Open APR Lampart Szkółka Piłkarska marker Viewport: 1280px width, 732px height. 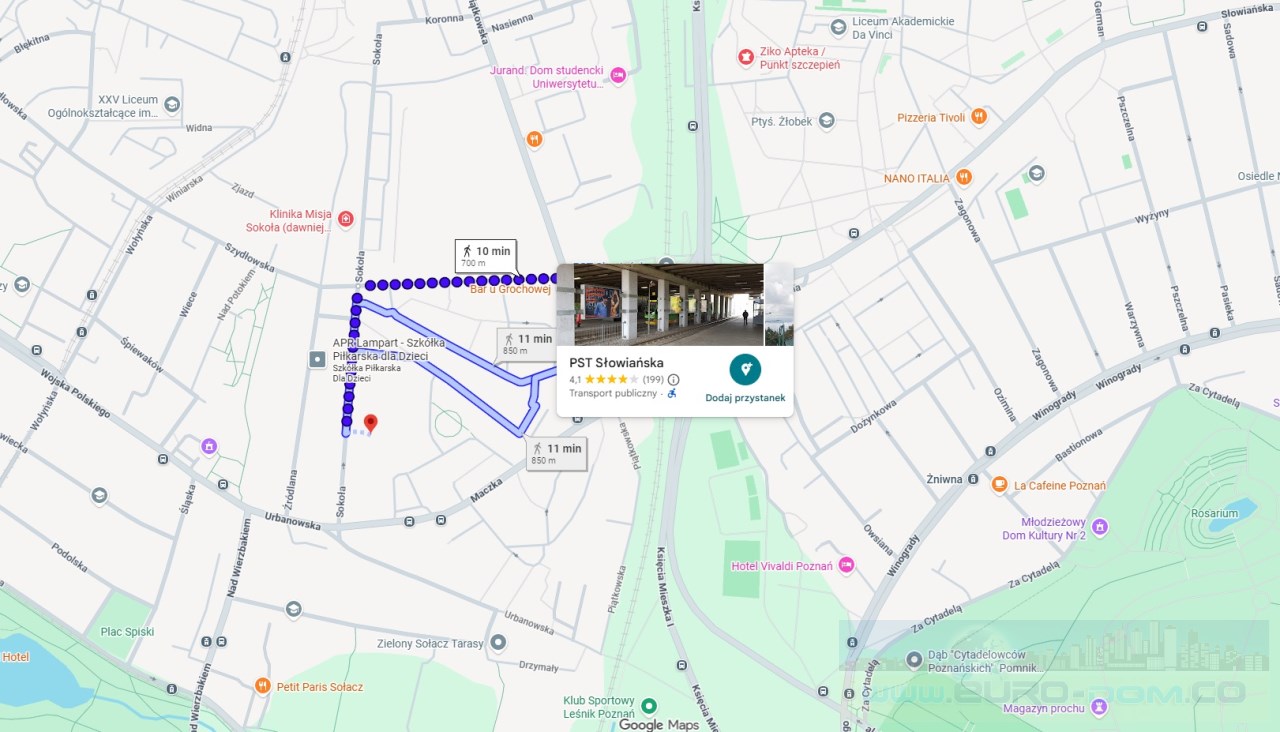317,358
